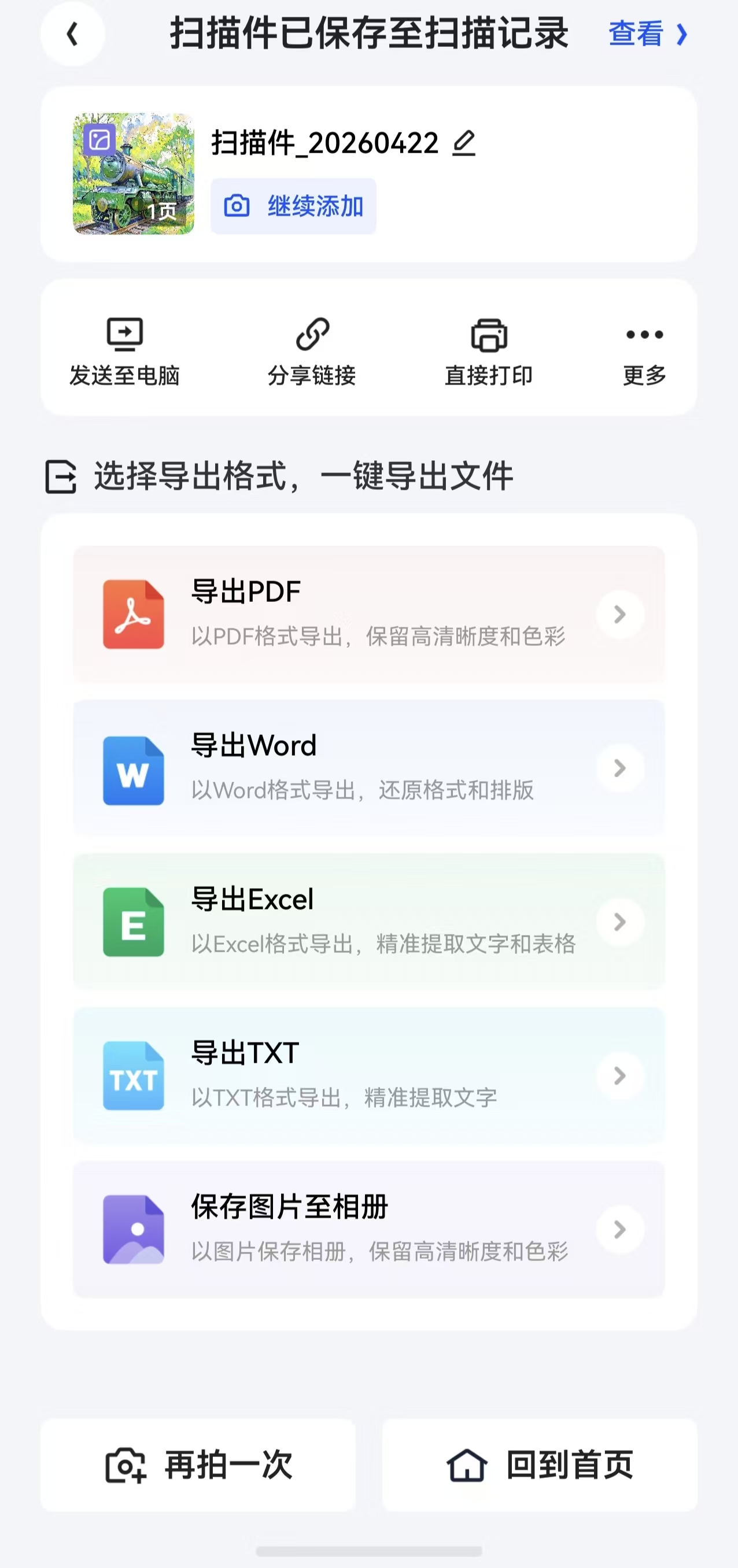
Task: Tap 保存图片至相册 to save the image
Action: (x=368, y=1230)
